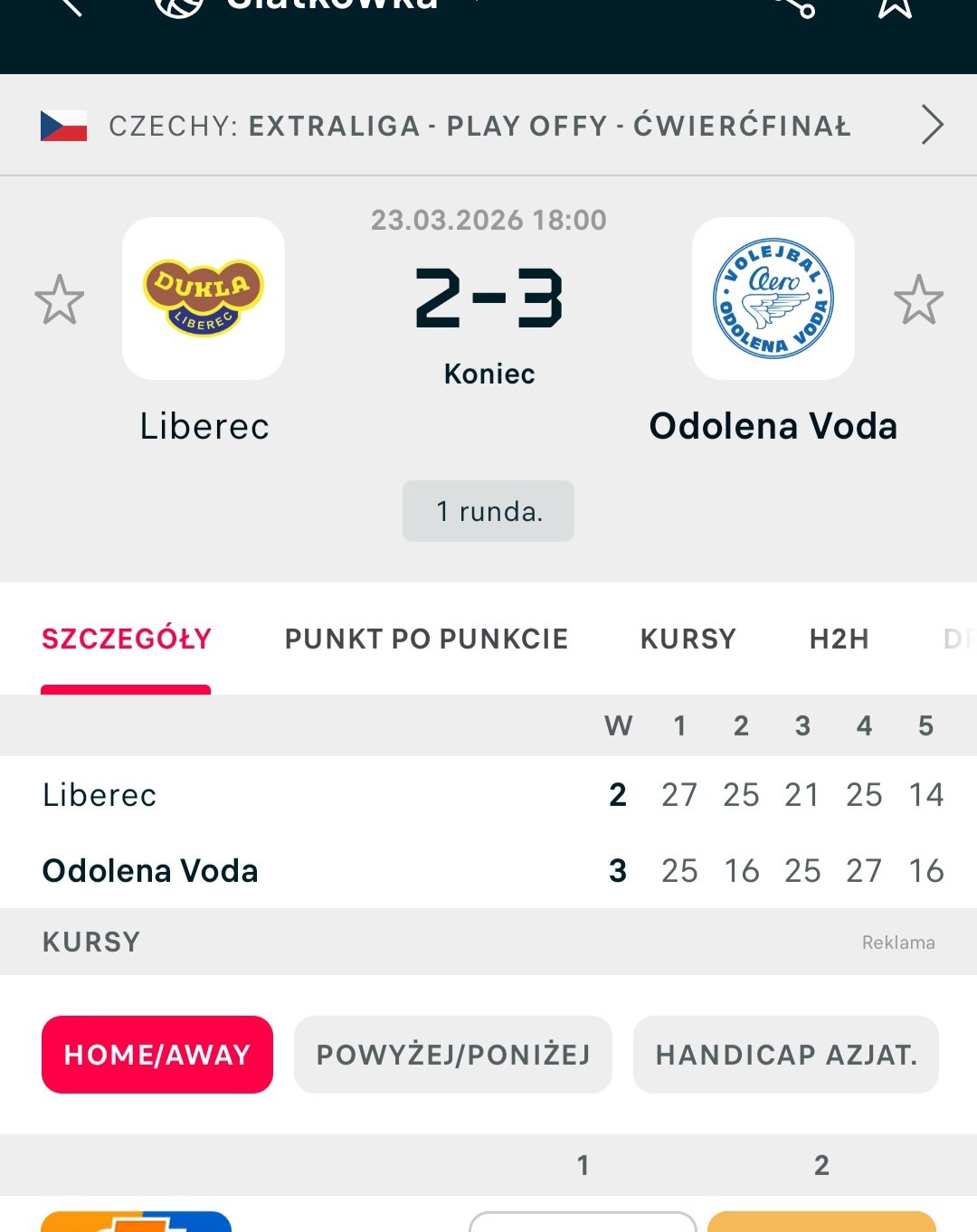Select the Handicap Azjat. odds chip

point(786,1055)
